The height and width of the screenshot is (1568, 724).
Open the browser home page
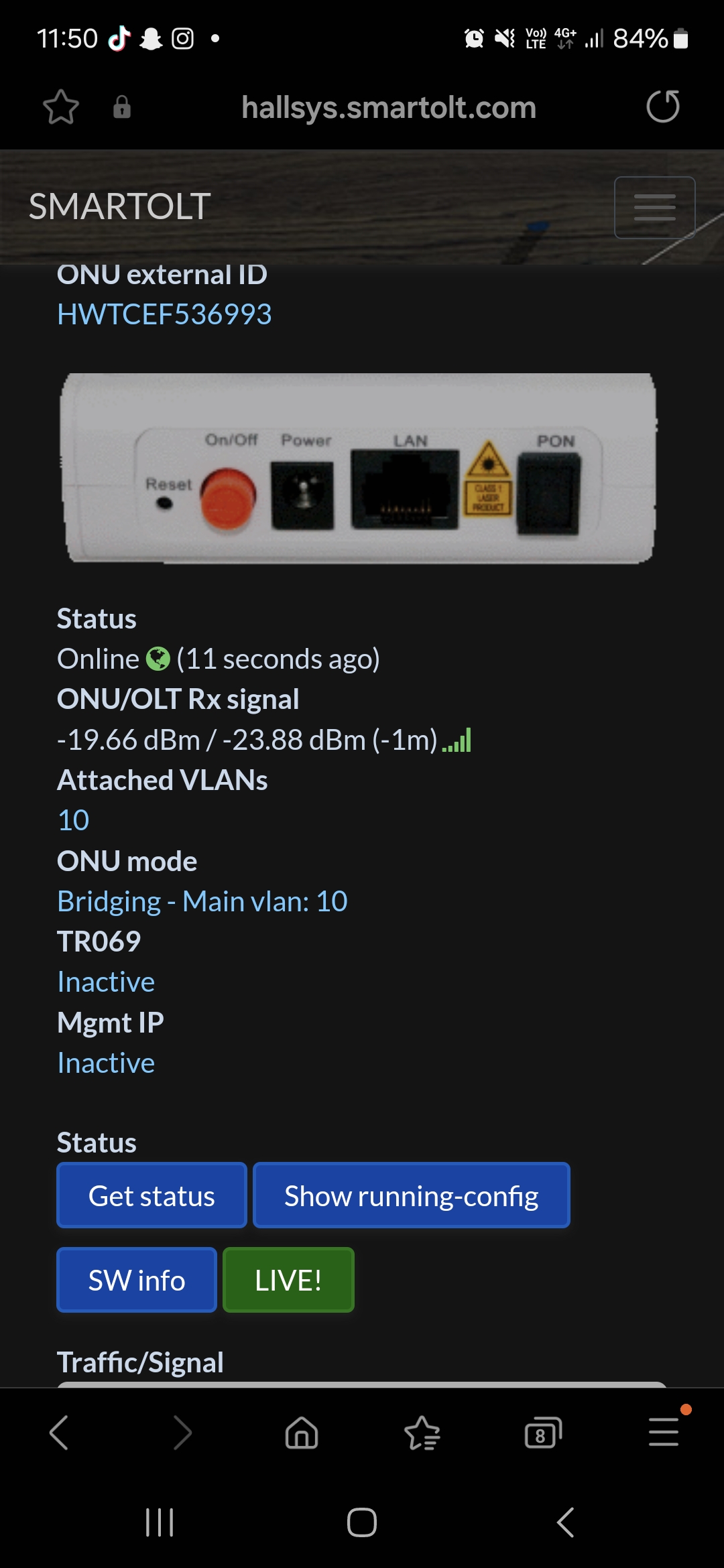pos(302,1433)
